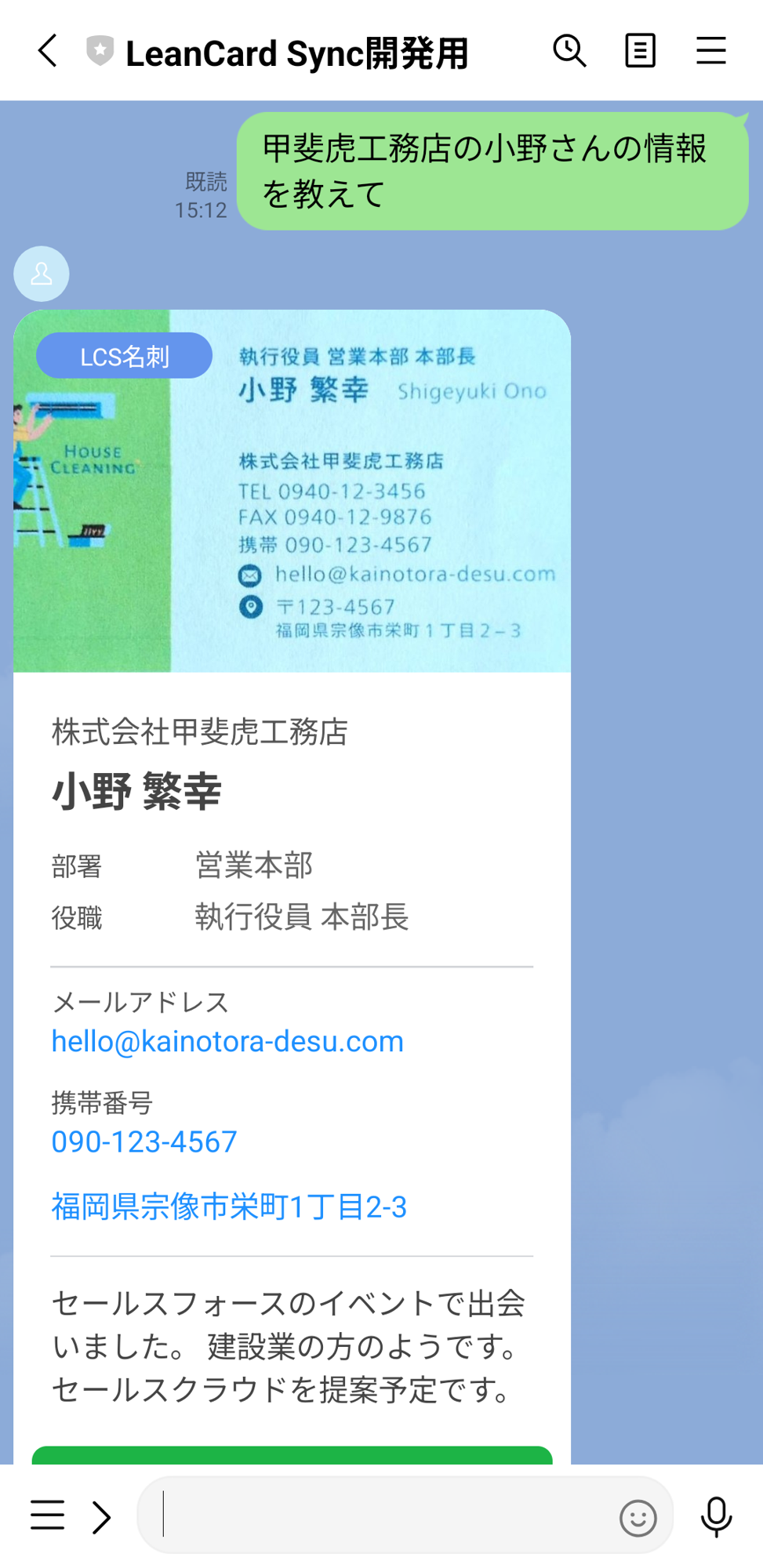
Task: Open the emoji sticker picker
Action: tap(638, 1518)
